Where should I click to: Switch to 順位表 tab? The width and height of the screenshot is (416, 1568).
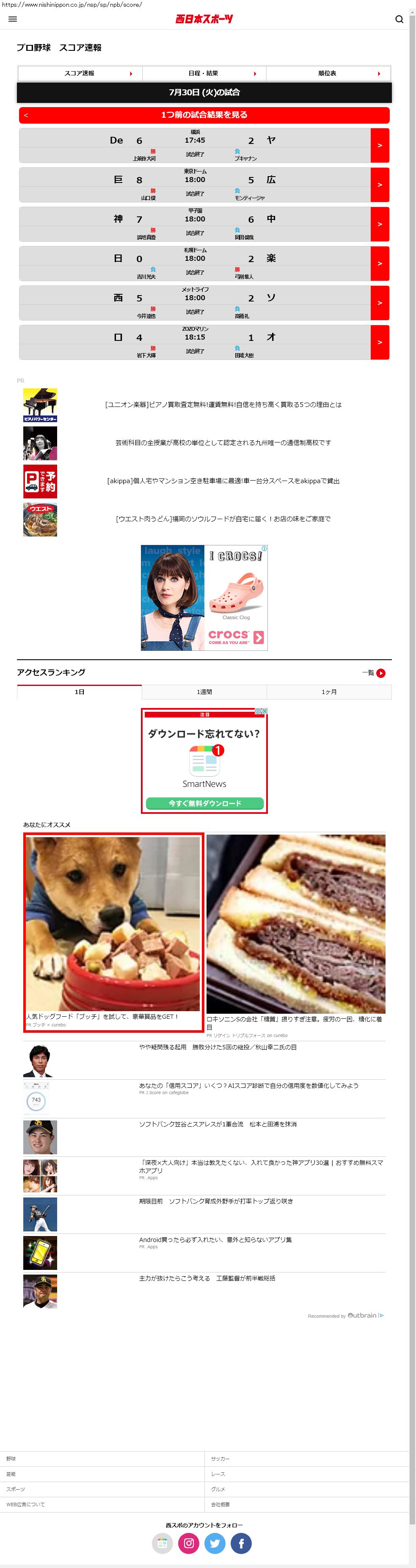click(x=328, y=73)
